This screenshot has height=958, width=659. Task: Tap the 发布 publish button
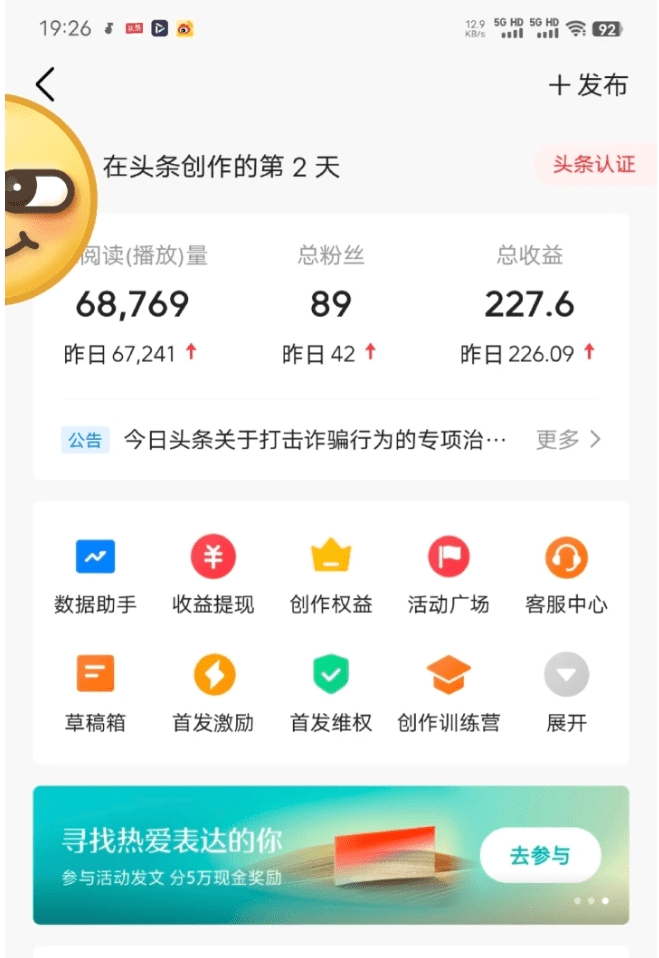[588, 86]
